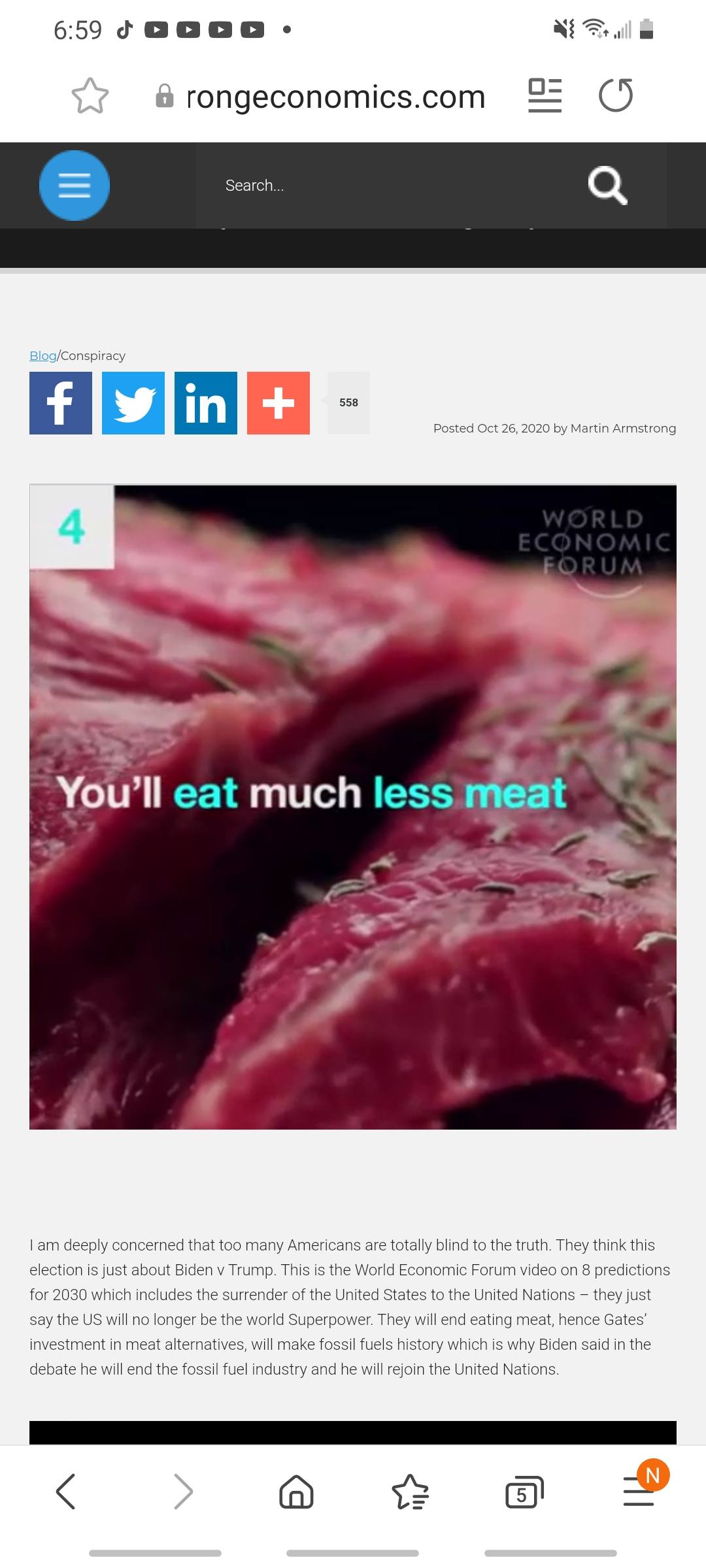Open the browser tools menu
The width and height of the screenshot is (706, 1568).
coord(639,1492)
